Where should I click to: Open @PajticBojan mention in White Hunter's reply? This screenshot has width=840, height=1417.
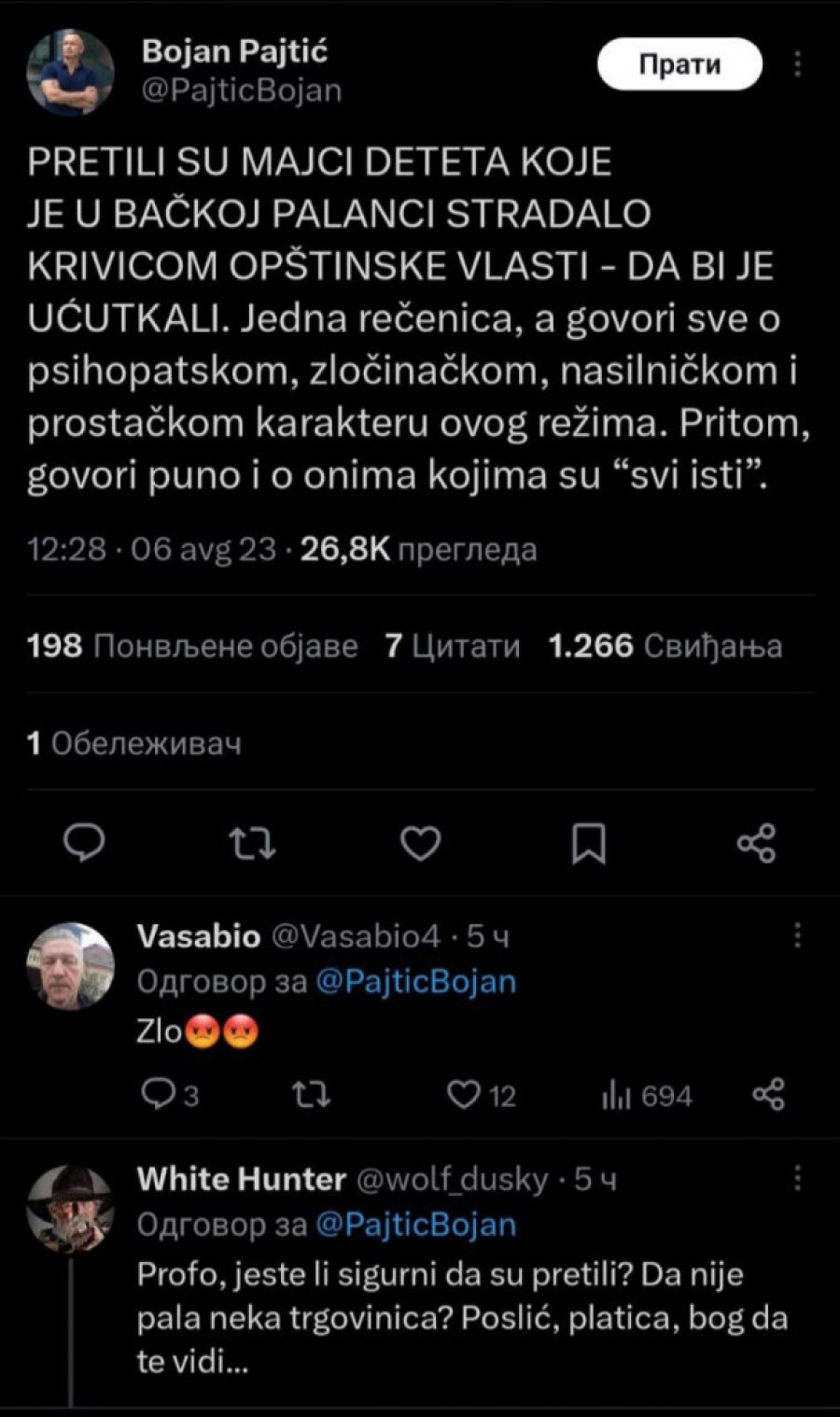point(415,1225)
